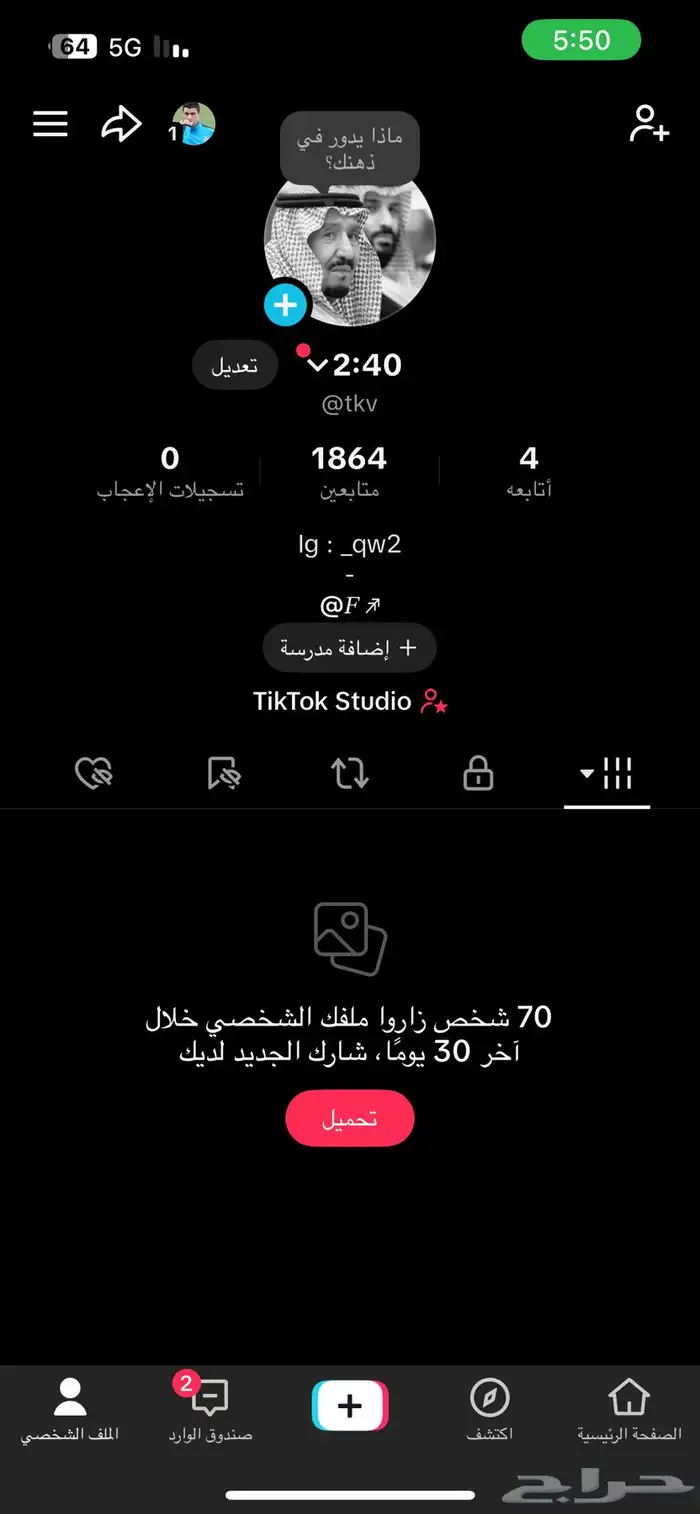Add a story with the blue plus badge
The image size is (700, 1514).
click(x=286, y=304)
